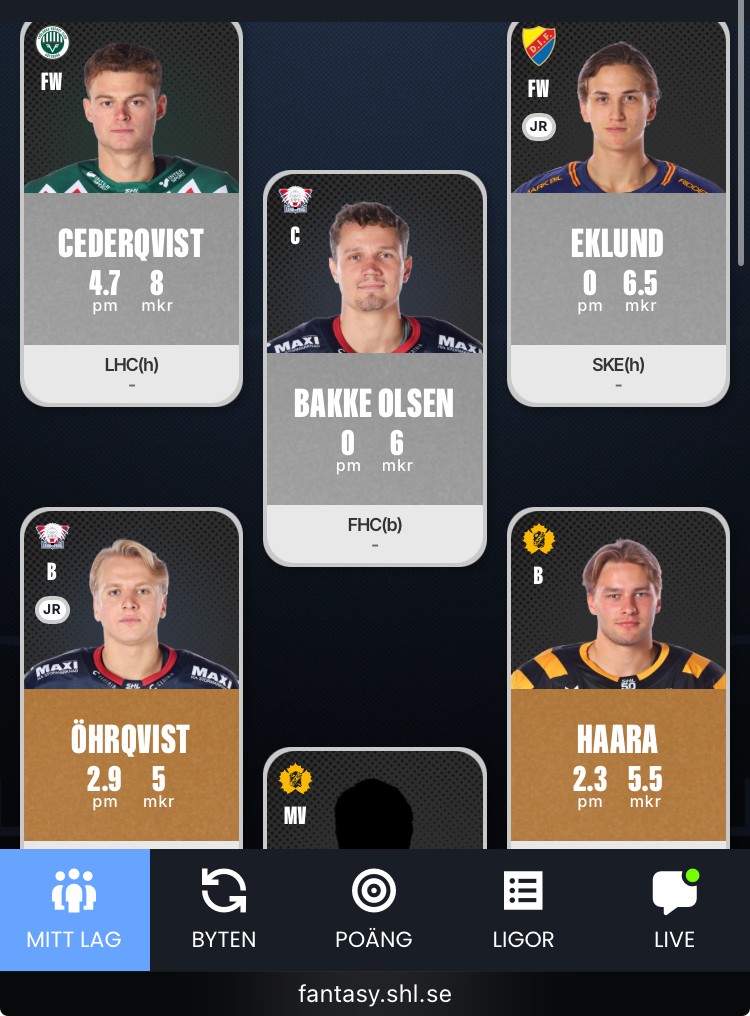Screen dimensions: 750x1016
Task: Tap Öhrqvist's defender card
Action: coord(131,680)
